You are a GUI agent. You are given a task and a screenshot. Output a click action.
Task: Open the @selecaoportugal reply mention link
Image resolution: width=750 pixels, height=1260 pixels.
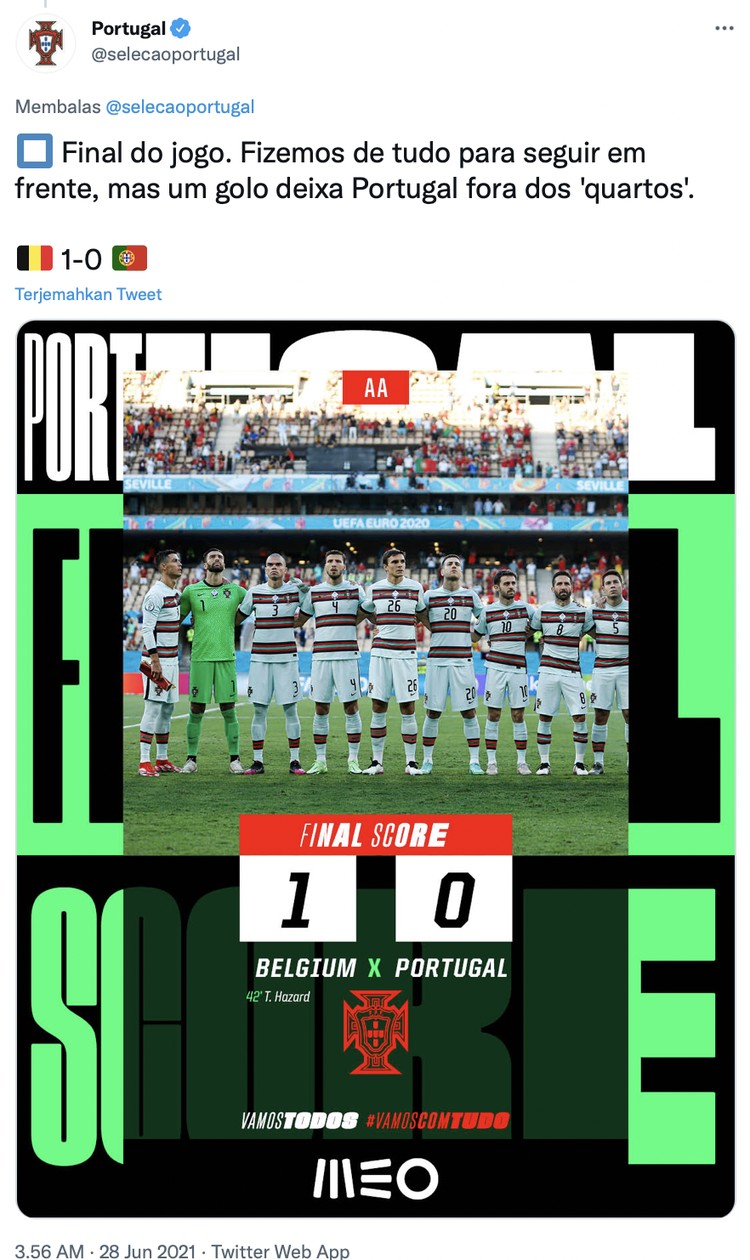(179, 107)
